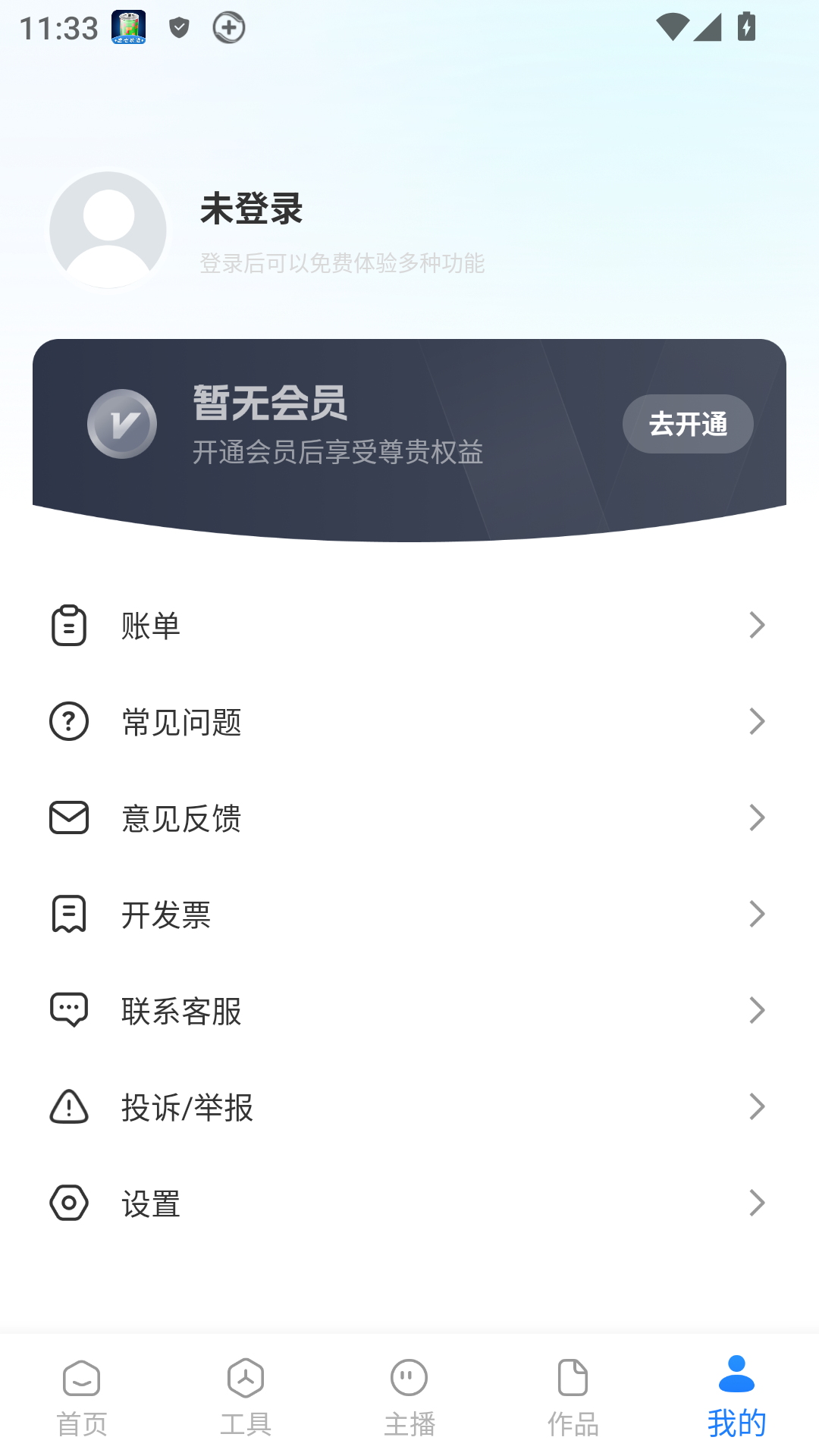Select the 意见反馈 envelope icon

coord(69,817)
